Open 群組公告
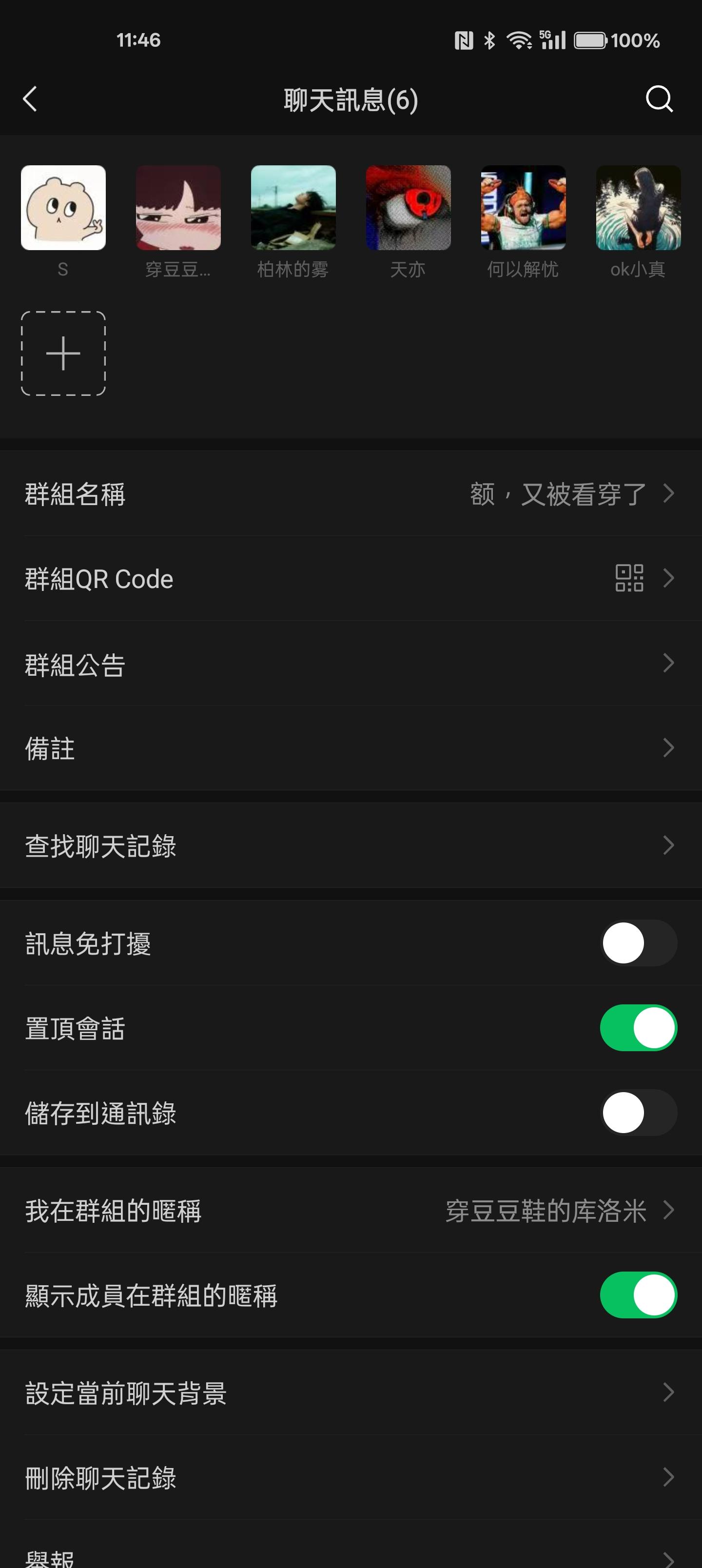Image resolution: width=702 pixels, height=1568 pixels. [x=351, y=664]
